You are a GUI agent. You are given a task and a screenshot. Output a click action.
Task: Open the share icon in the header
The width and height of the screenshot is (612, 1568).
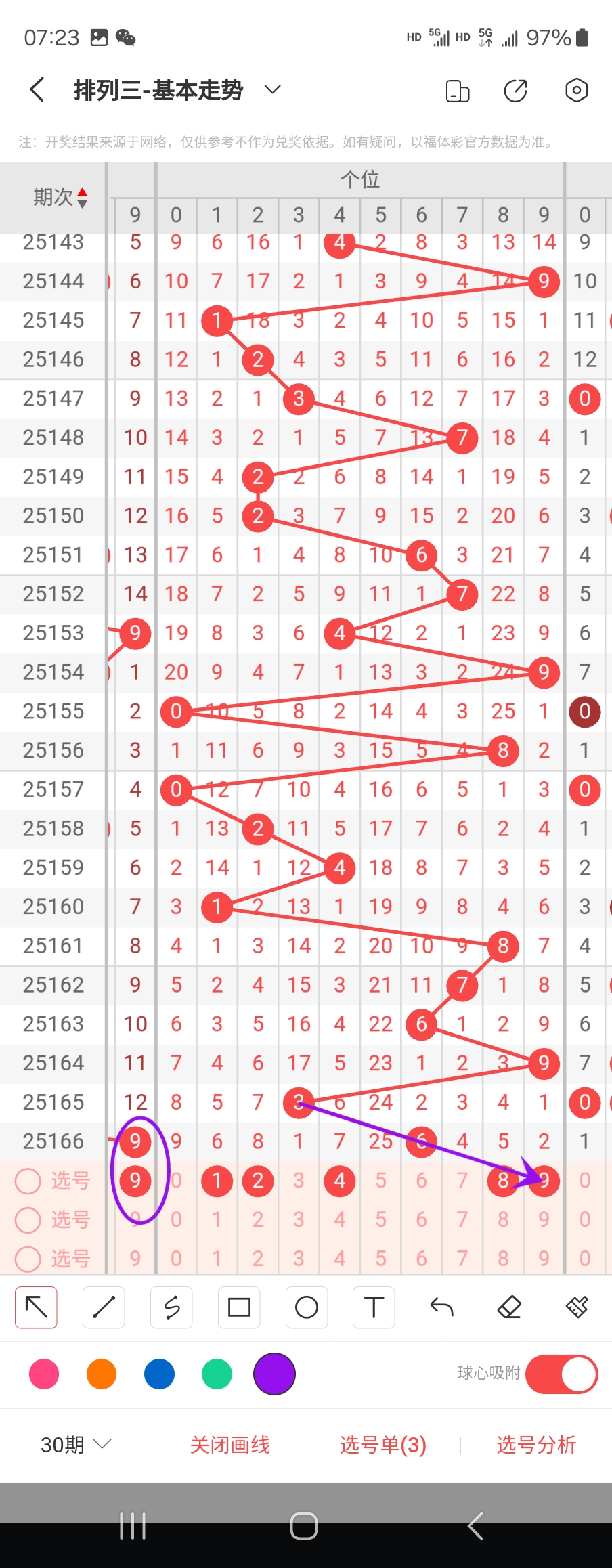point(515,90)
